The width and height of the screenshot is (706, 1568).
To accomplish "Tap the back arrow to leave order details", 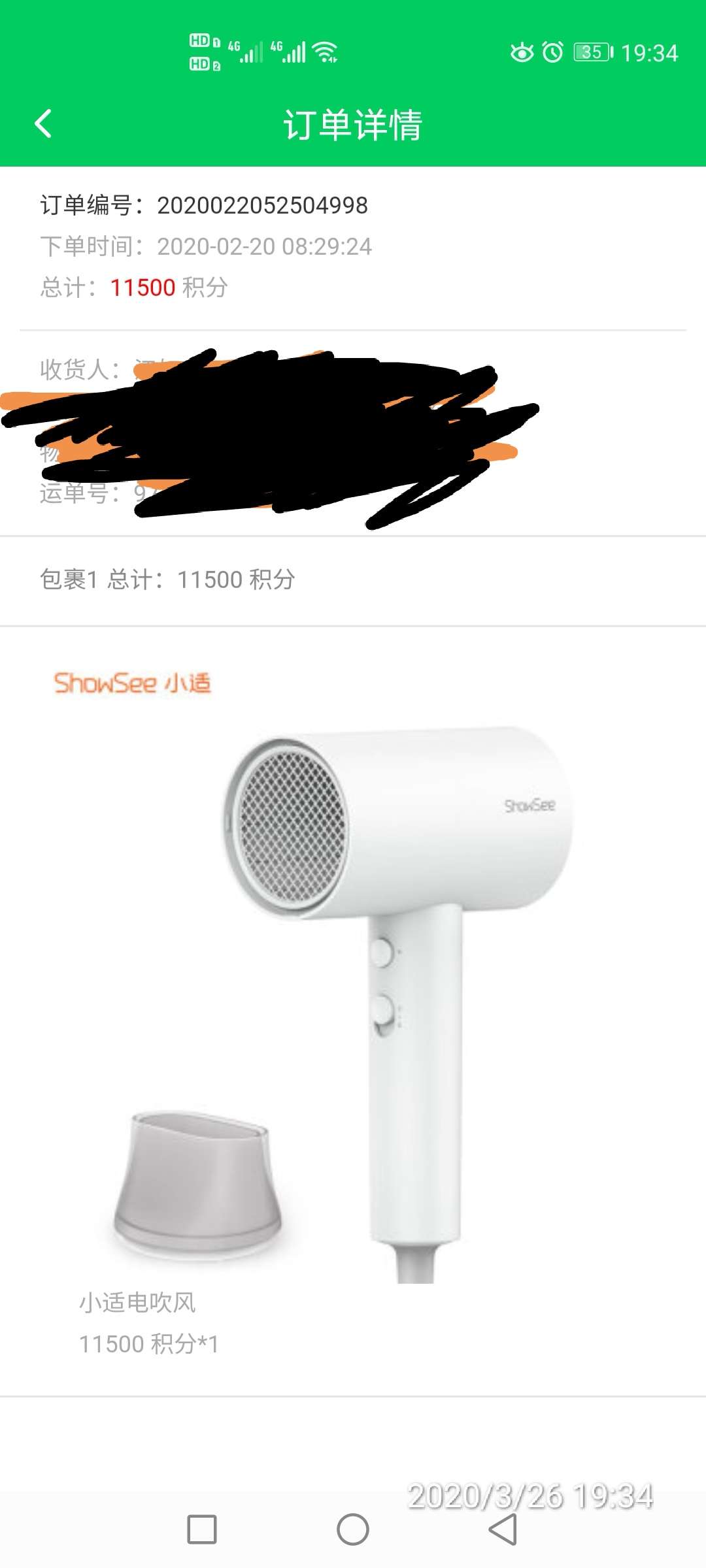I will coord(43,123).
